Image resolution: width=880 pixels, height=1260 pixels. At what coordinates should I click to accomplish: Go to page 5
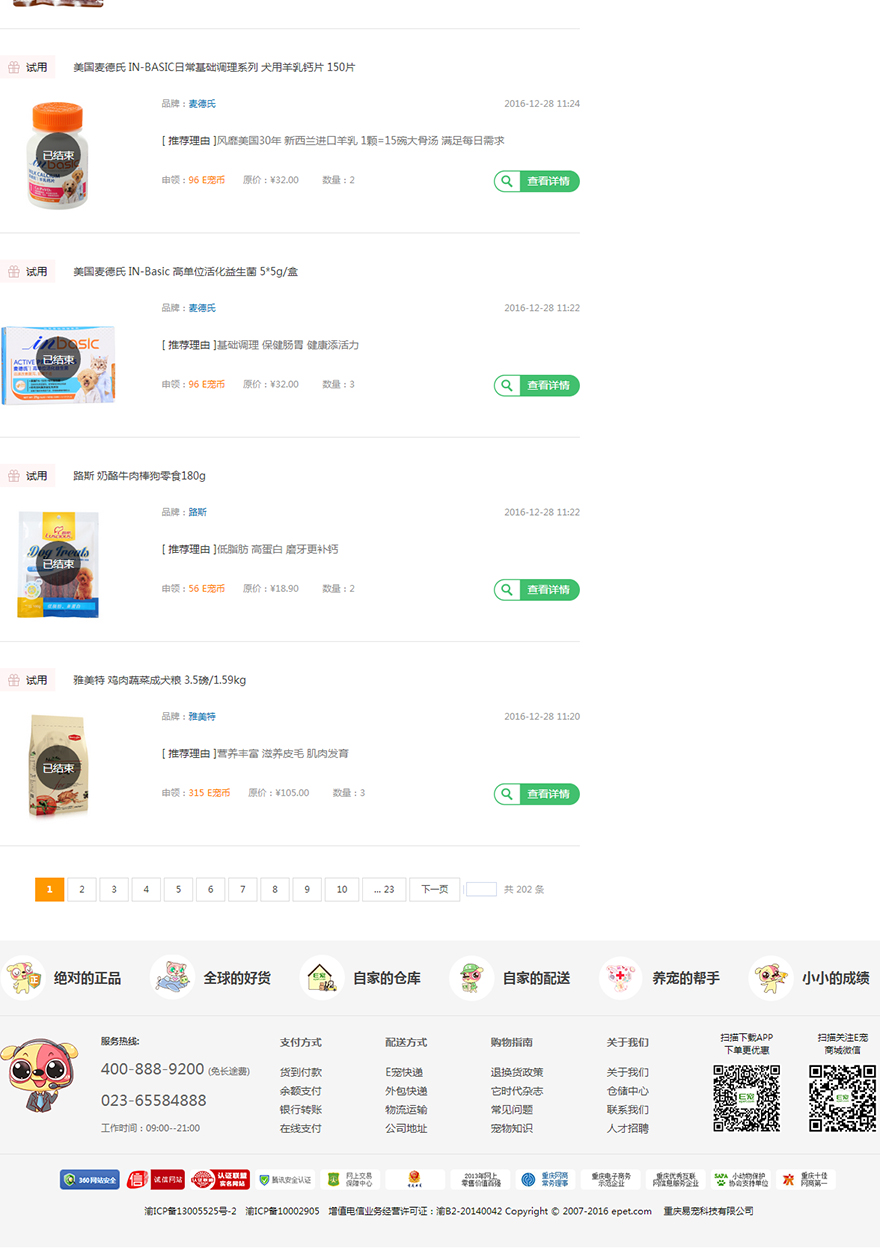pos(178,890)
